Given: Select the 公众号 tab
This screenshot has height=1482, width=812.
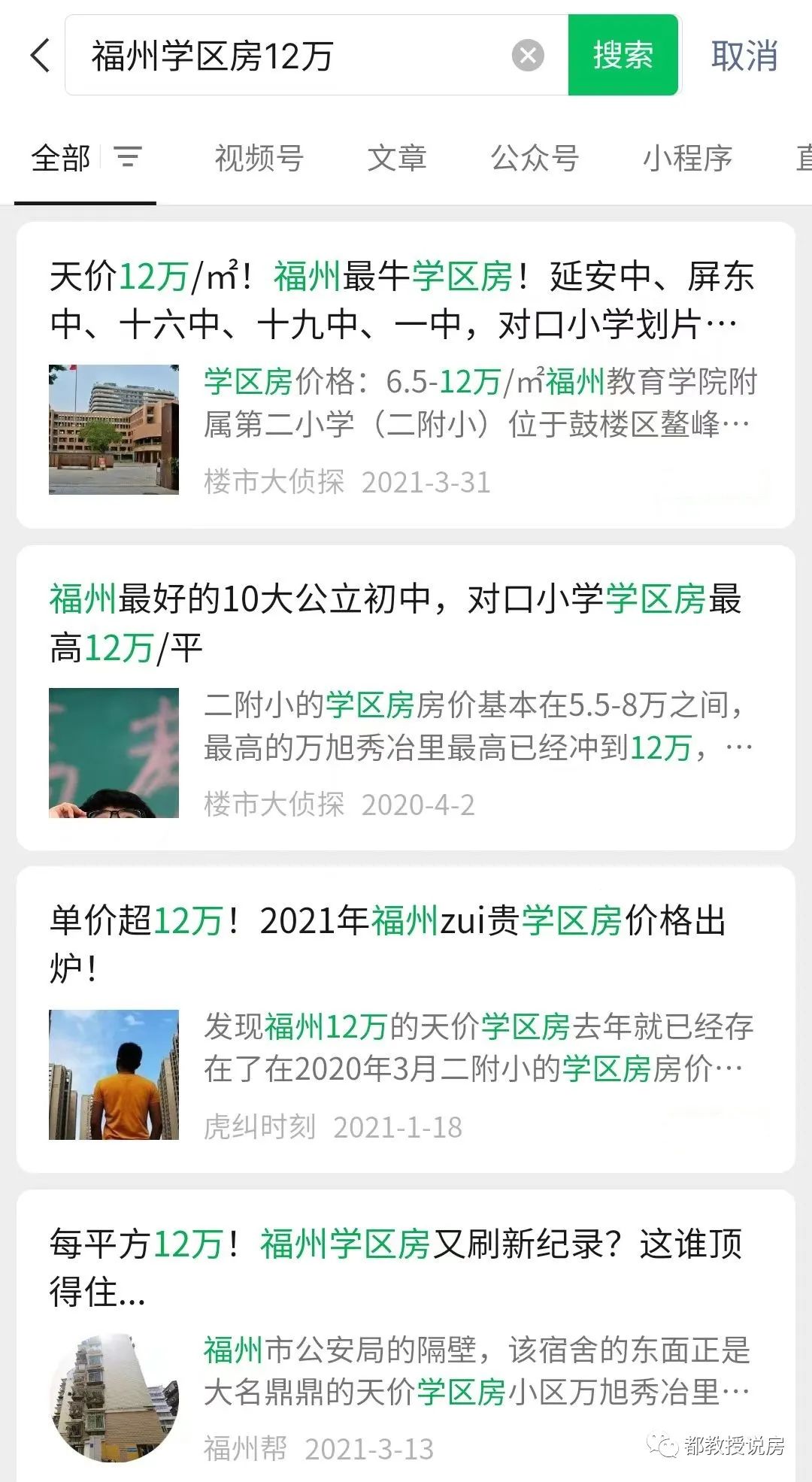Looking at the screenshot, I should [535, 159].
